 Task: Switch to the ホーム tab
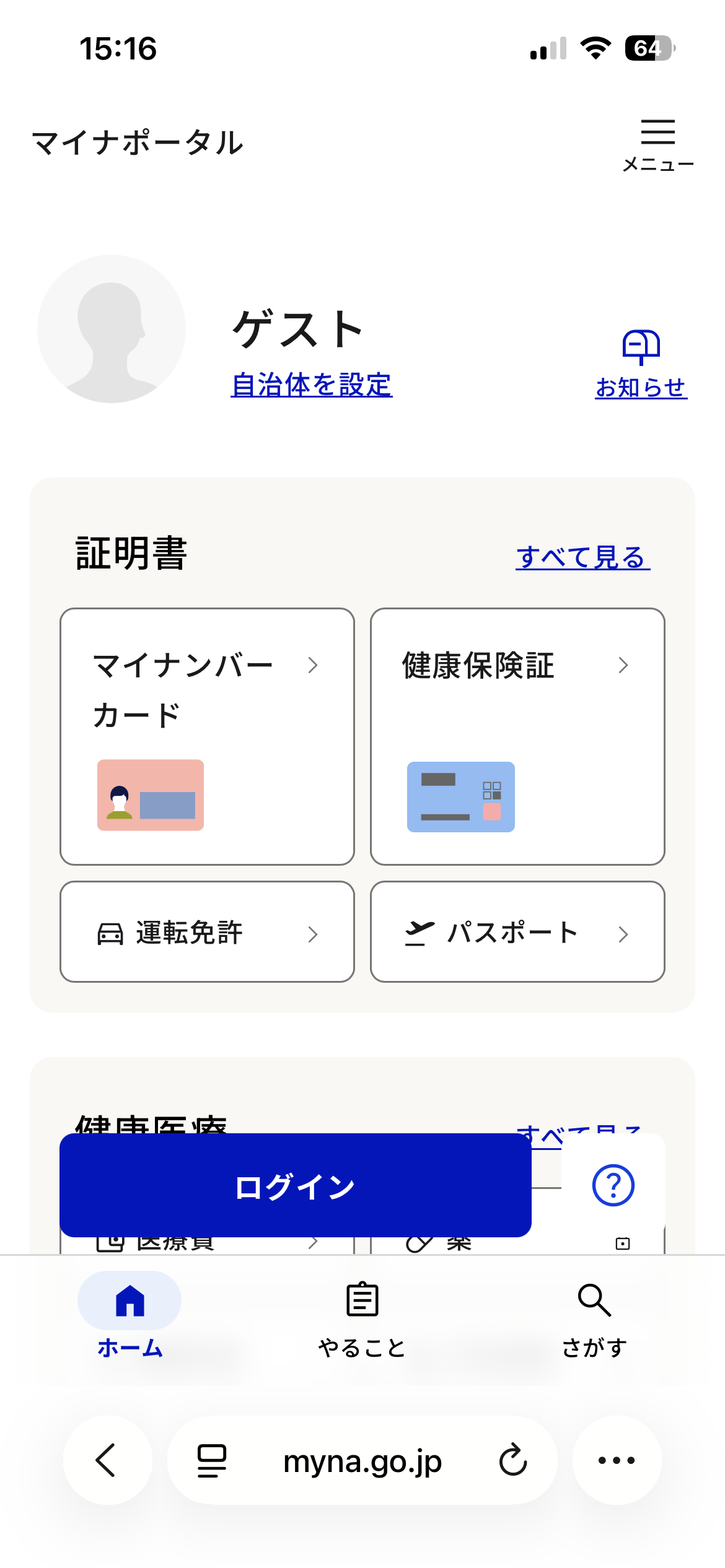click(x=130, y=1313)
